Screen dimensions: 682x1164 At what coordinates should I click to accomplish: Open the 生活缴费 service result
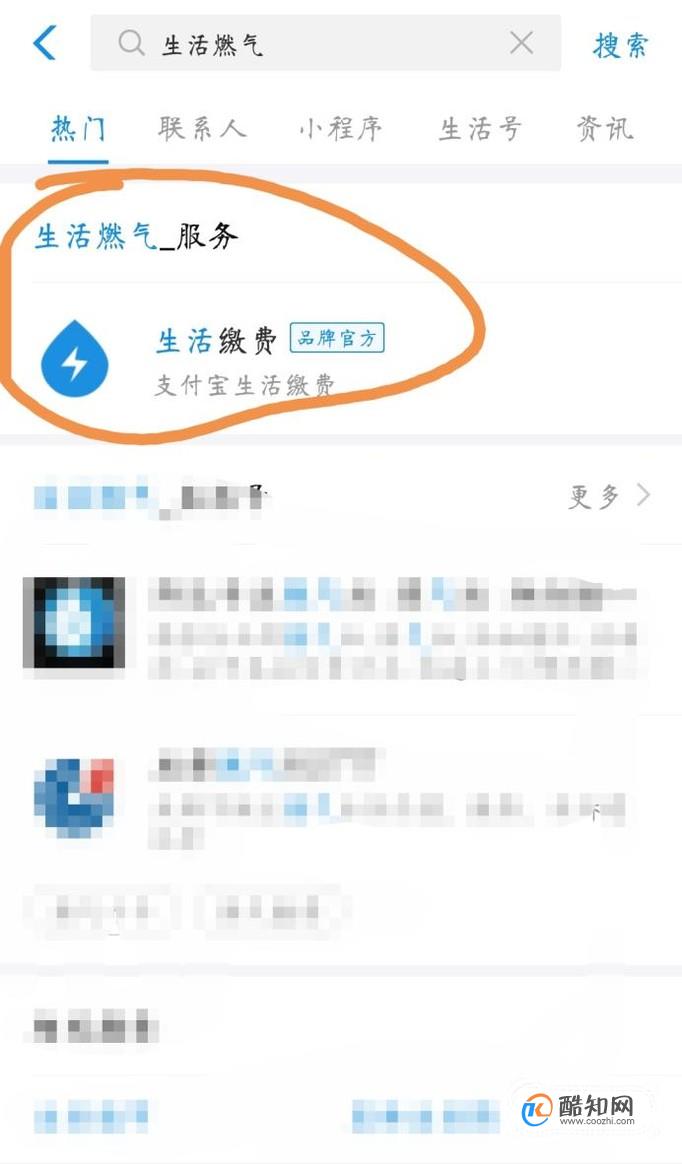[341, 361]
